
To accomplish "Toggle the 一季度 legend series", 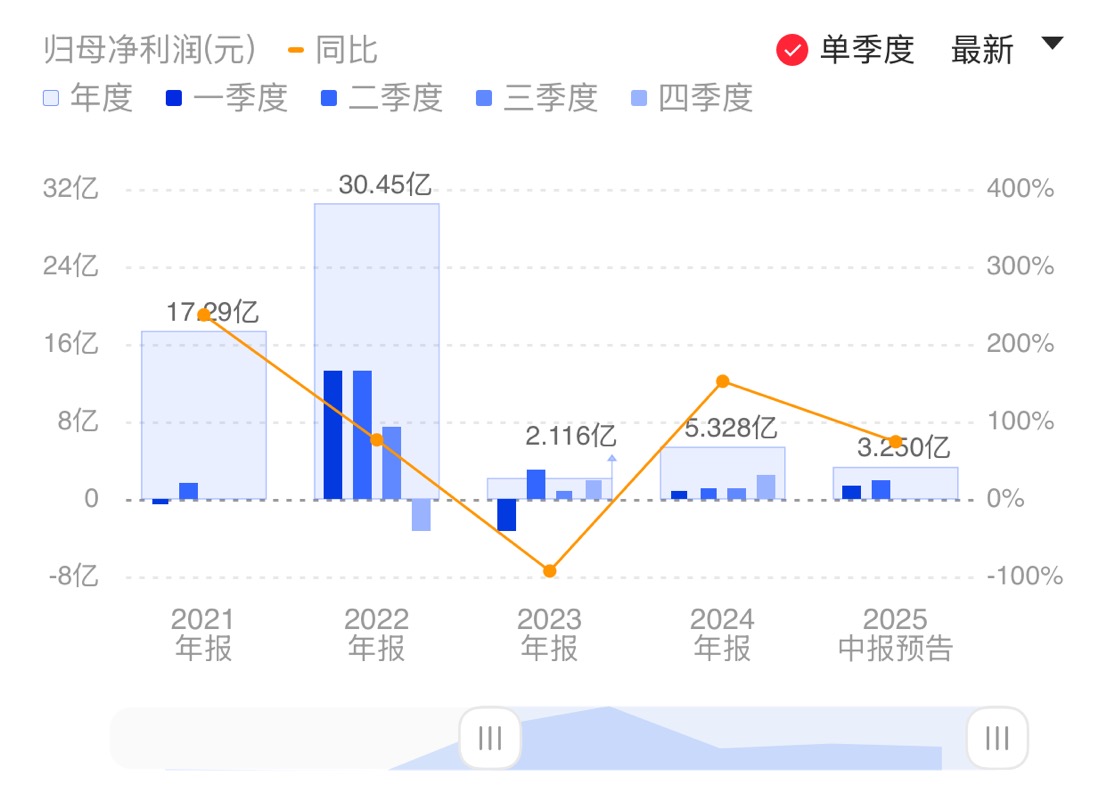I will coord(226,98).
